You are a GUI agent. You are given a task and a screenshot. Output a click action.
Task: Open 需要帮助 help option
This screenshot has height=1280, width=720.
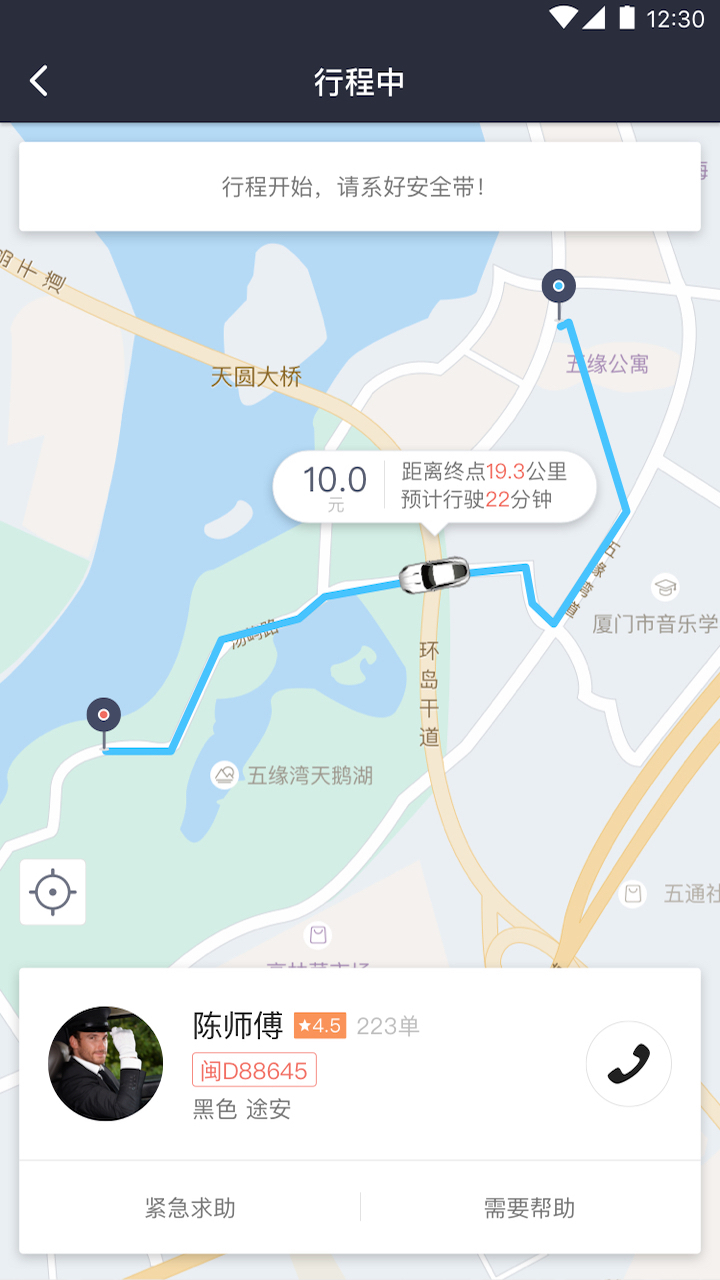pos(529,1208)
